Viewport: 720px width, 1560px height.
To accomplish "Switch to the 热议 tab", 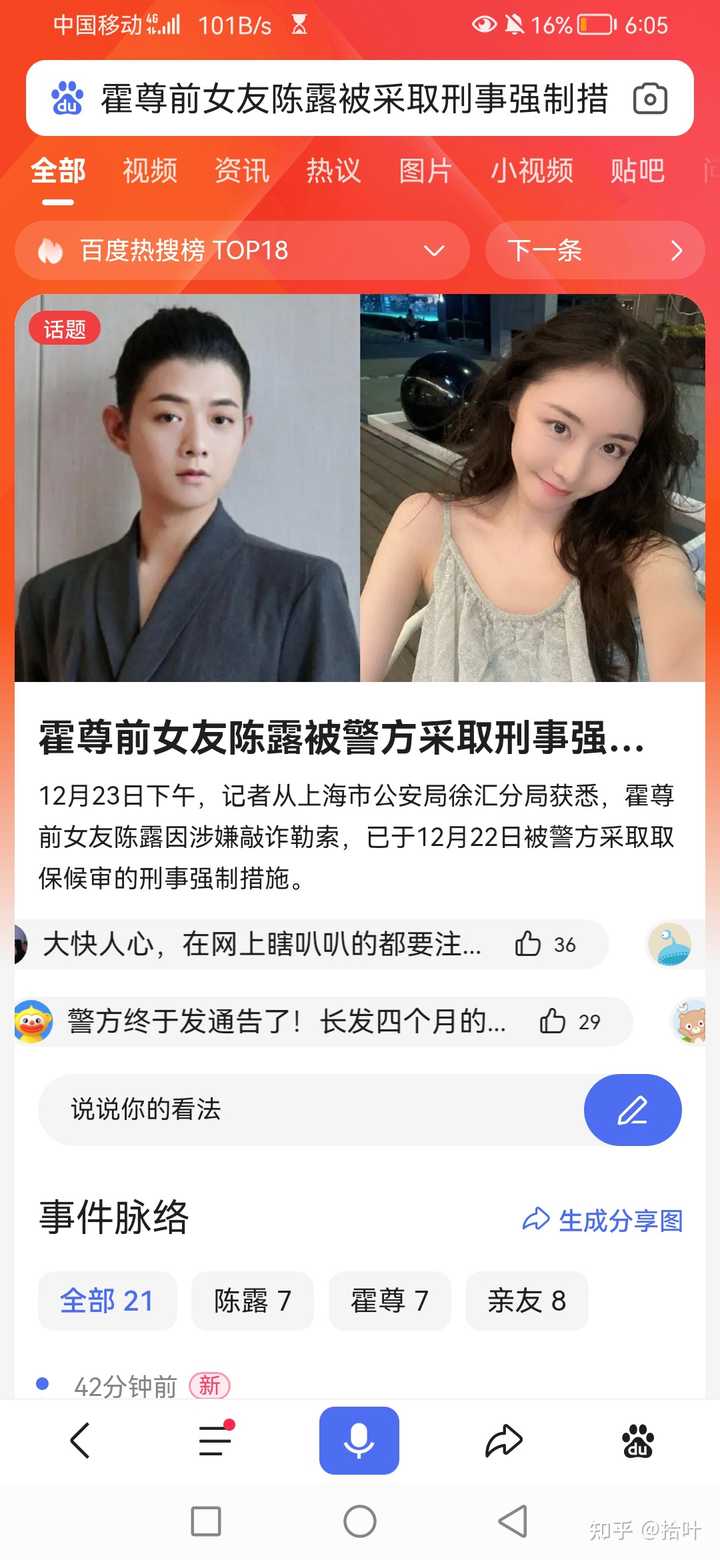I will (333, 171).
